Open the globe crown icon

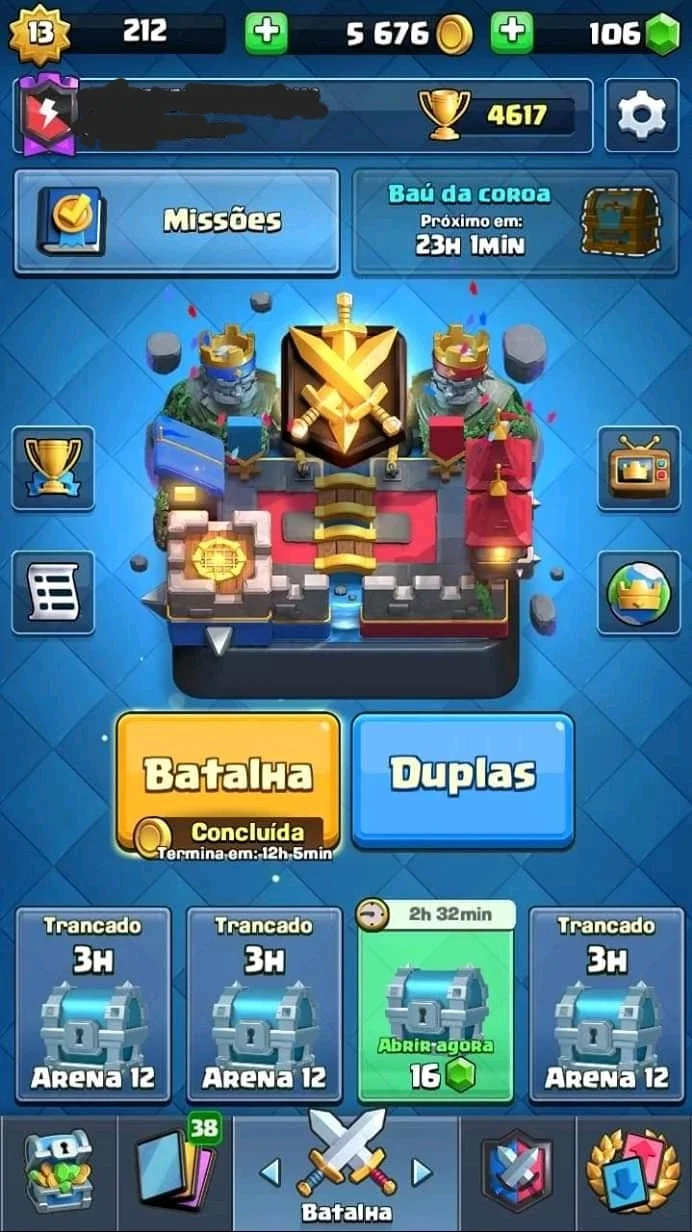(x=639, y=592)
